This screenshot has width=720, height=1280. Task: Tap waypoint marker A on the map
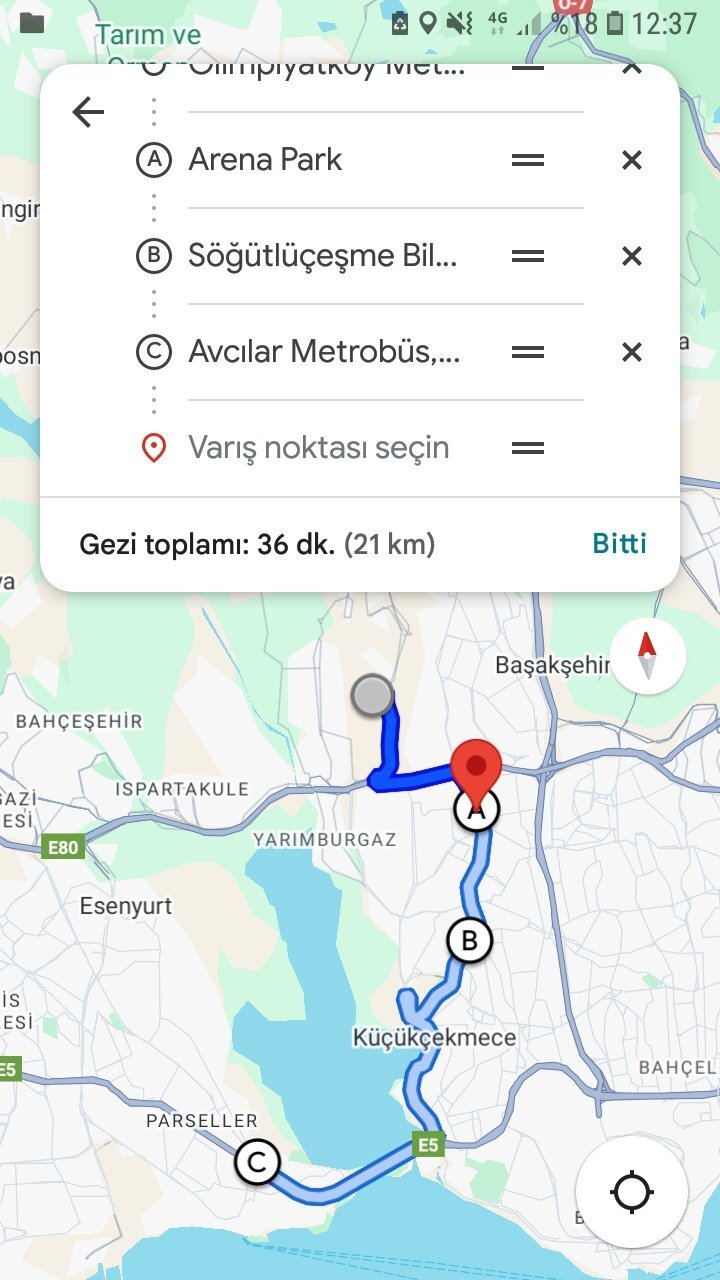[x=475, y=810]
